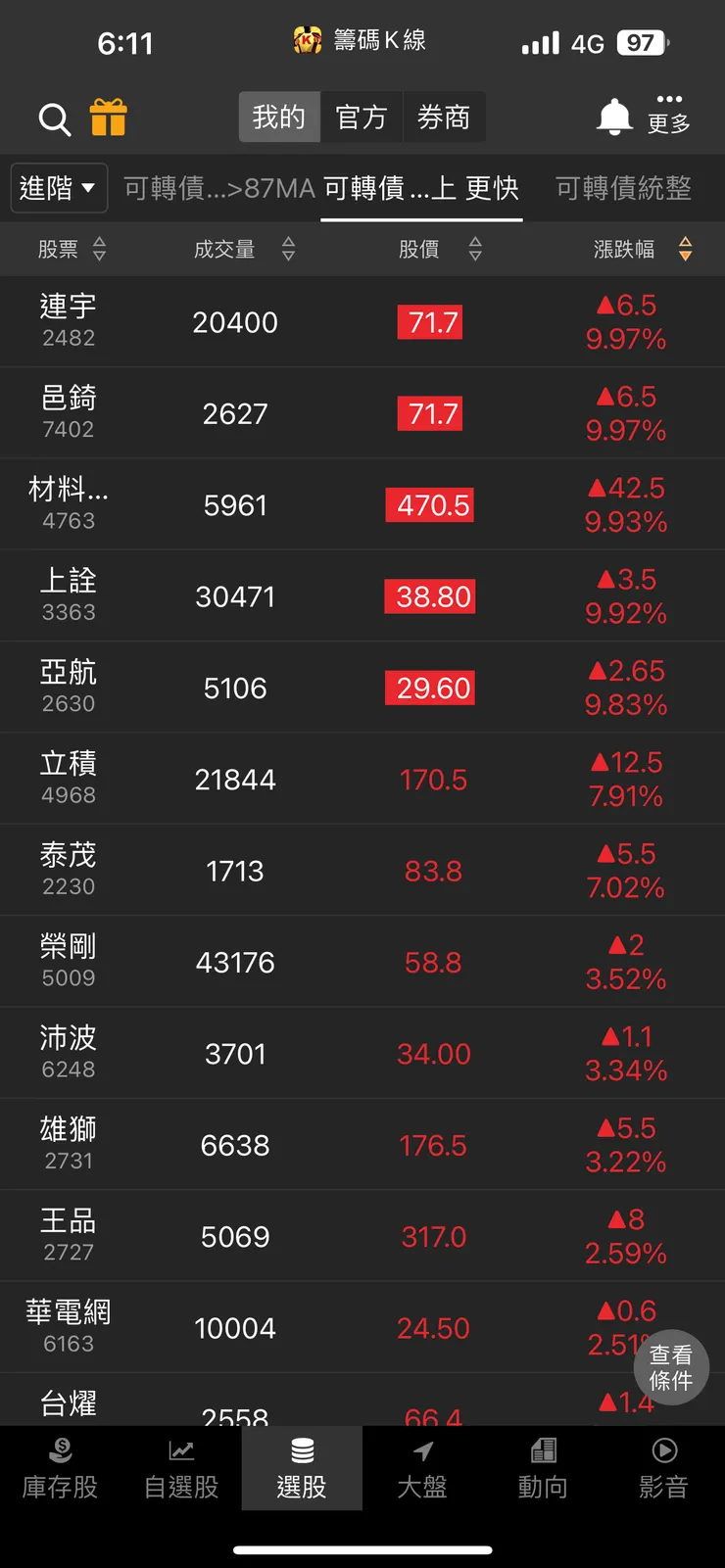This screenshot has width=725, height=1568.
Task: Open the 影音 media section
Action: click(664, 1469)
